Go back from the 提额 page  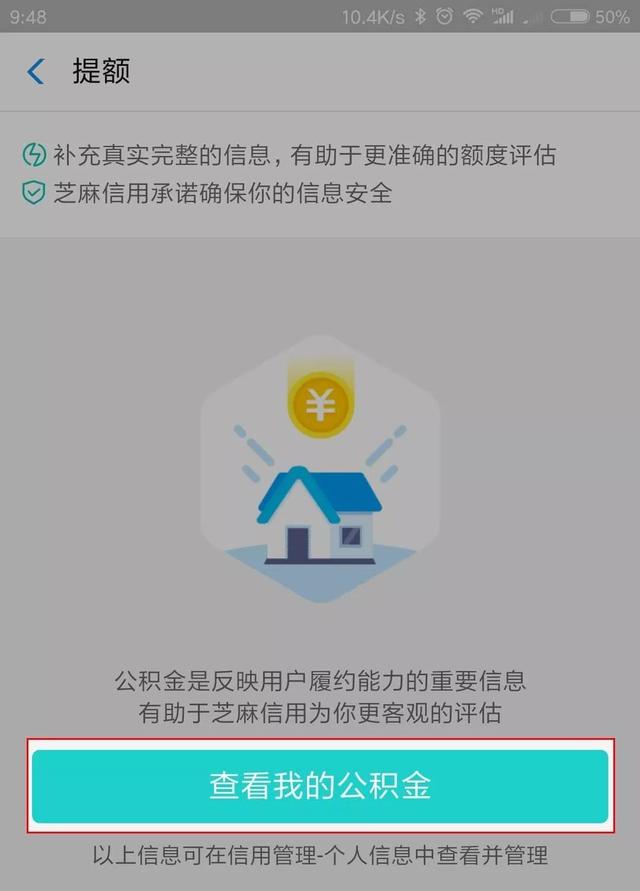(x=36, y=72)
